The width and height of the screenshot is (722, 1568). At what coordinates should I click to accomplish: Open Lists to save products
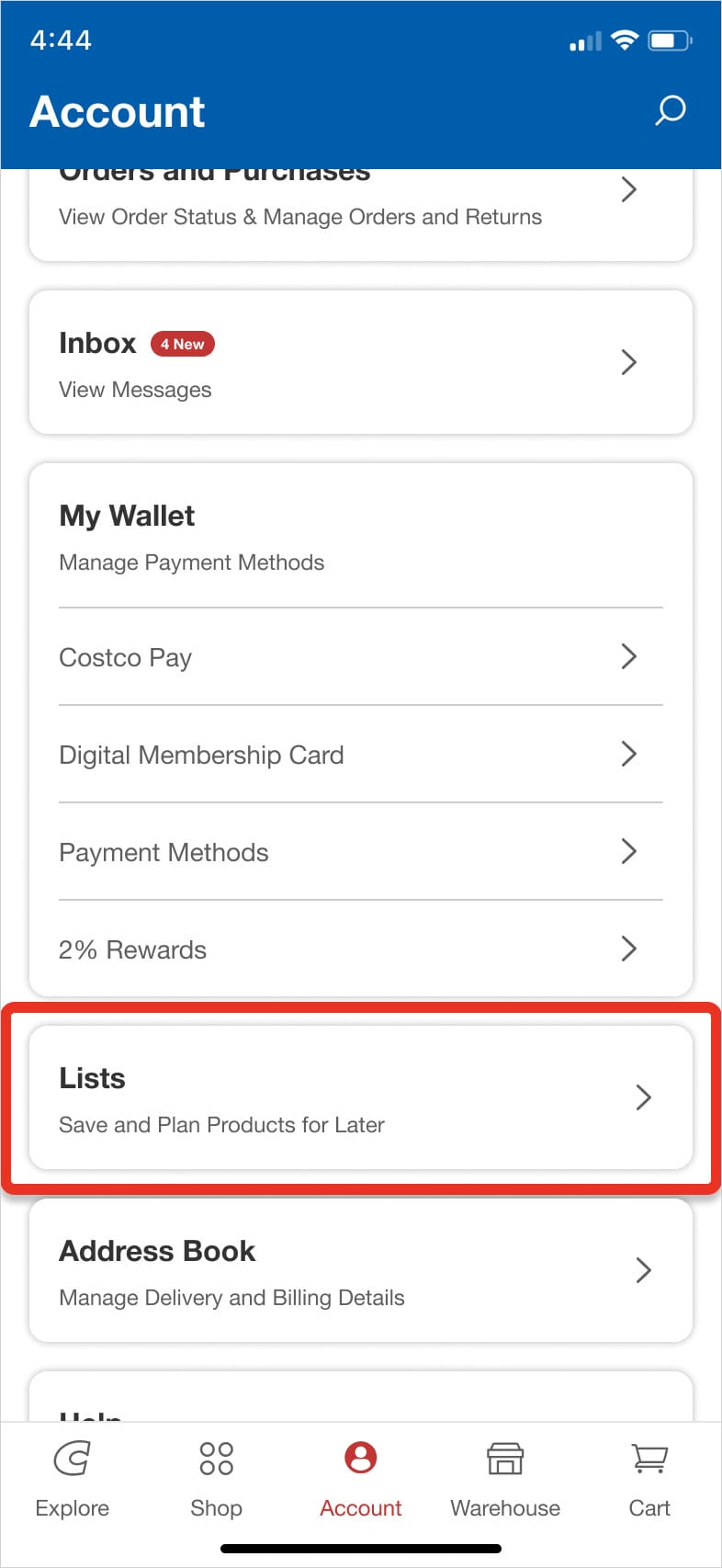(361, 1097)
